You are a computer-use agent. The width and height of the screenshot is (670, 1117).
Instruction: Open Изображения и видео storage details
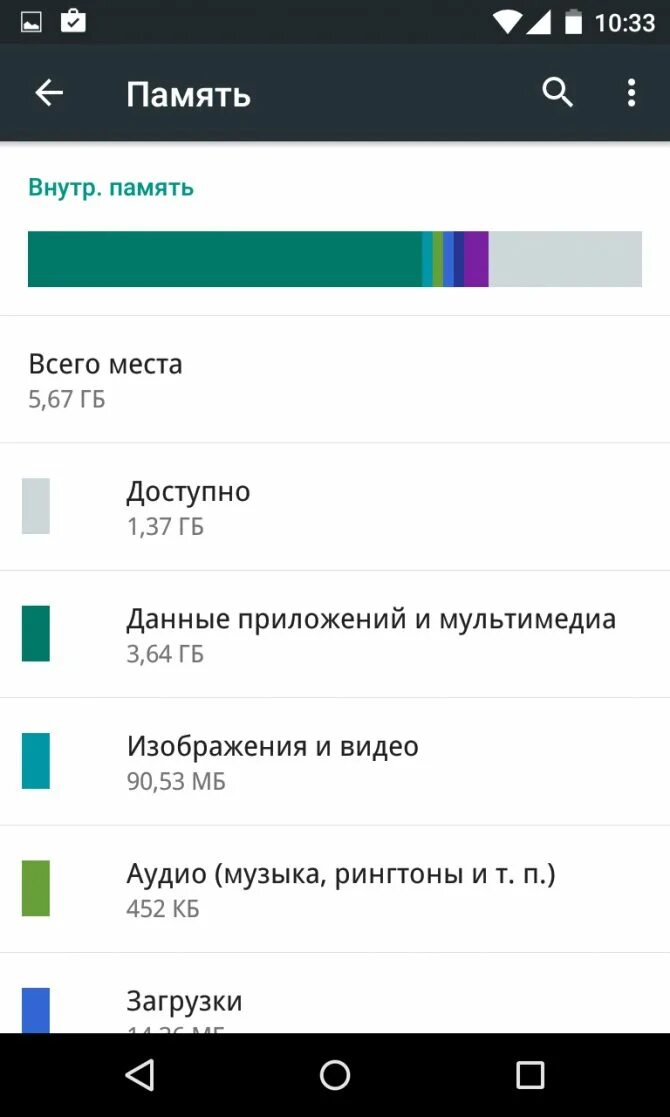click(335, 762)
